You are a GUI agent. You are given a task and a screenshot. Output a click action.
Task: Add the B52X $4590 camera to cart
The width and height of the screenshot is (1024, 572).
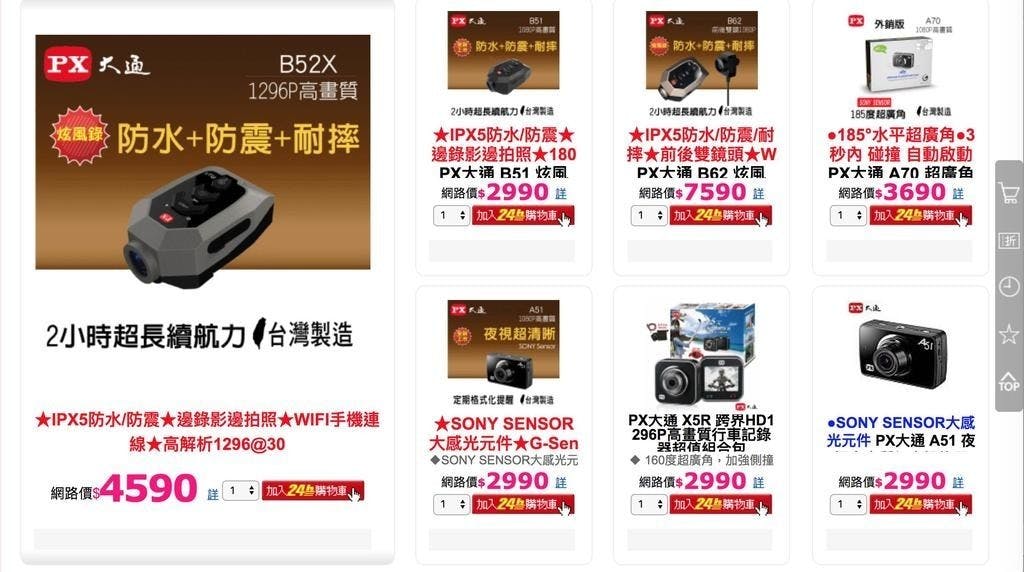pos(312,491)
